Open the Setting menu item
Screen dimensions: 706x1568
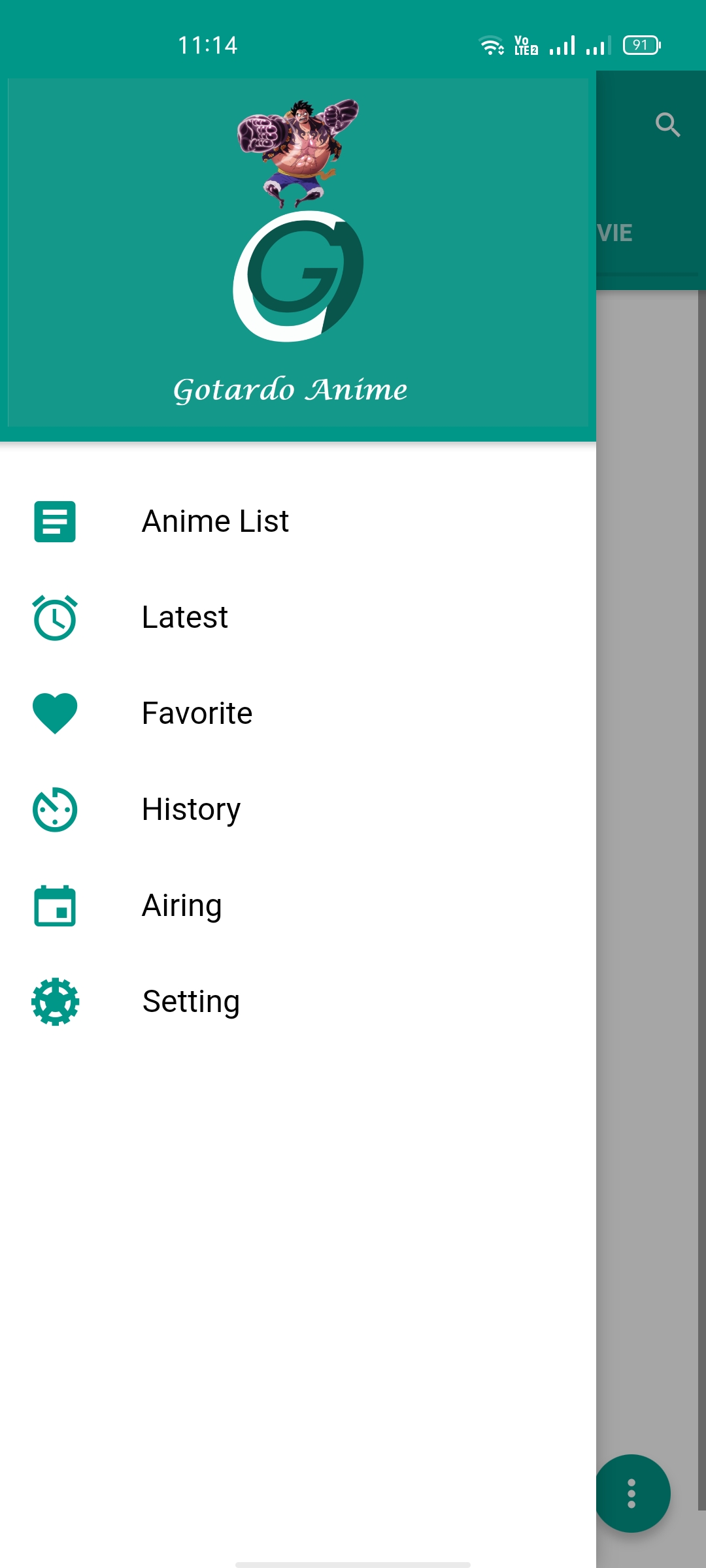pos(190,1001)
